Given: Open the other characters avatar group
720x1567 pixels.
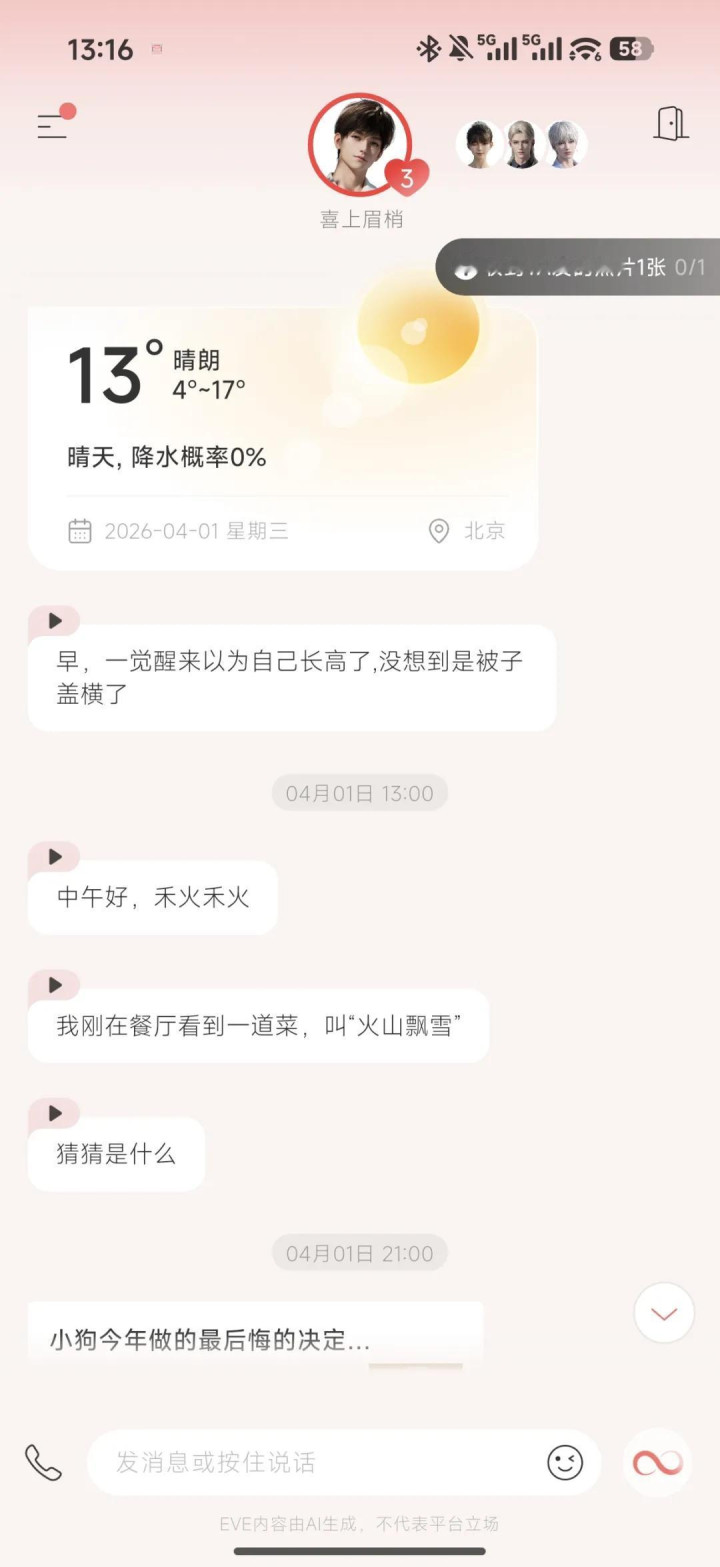Looking at the screenshot, I should point(521,145).
